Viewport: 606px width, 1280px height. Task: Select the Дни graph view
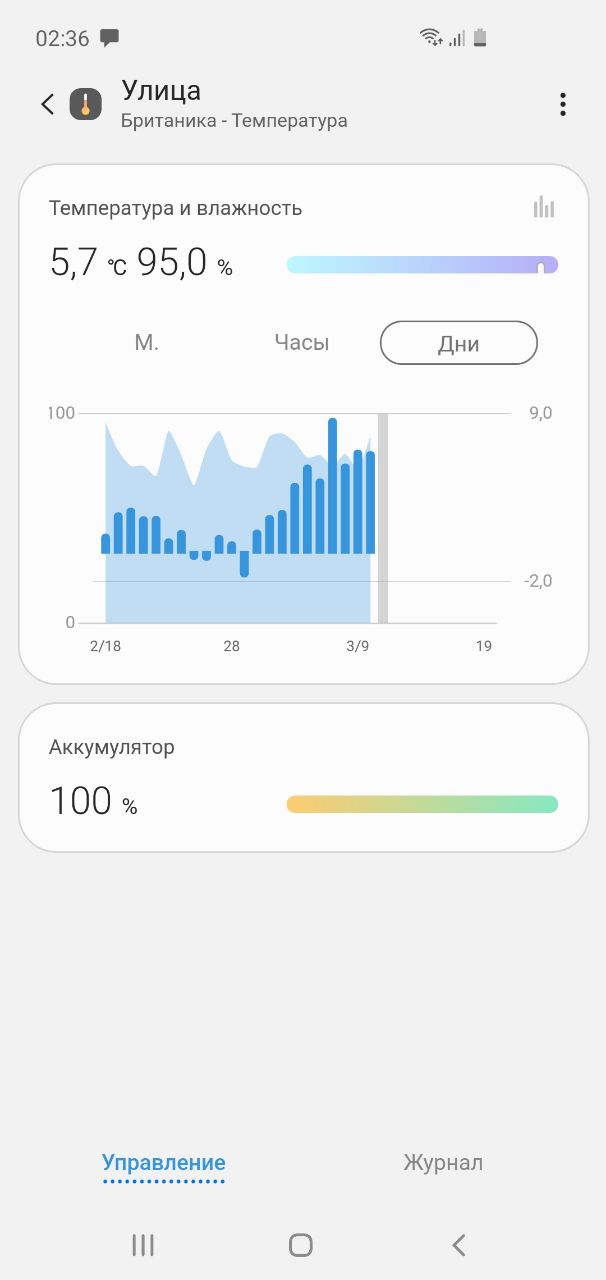pyautogui.click(x=459, y=343)
